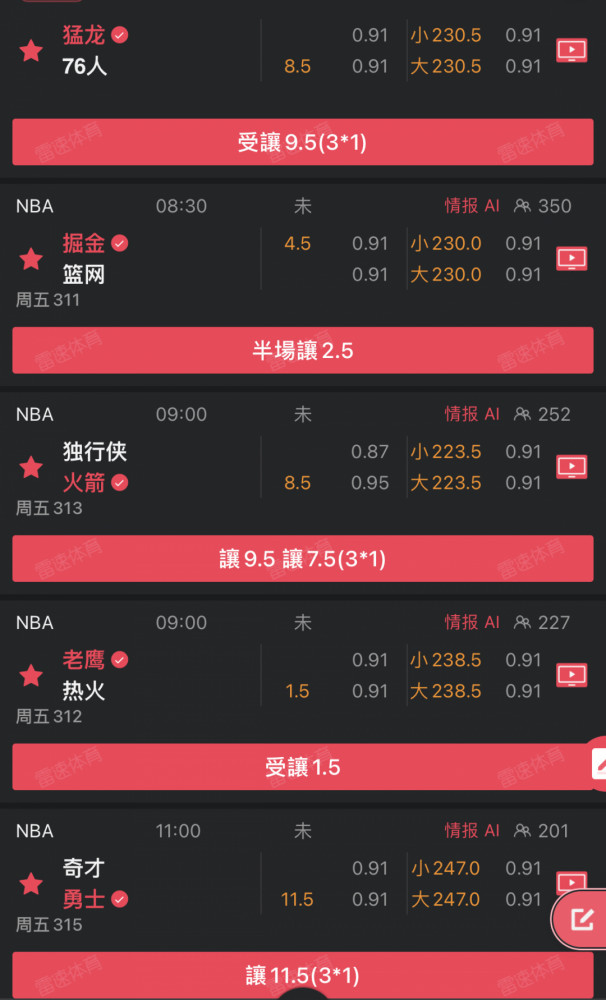
Task: Tap the star for 猛龙 vs 76人 match
Action: coord(31,50)
